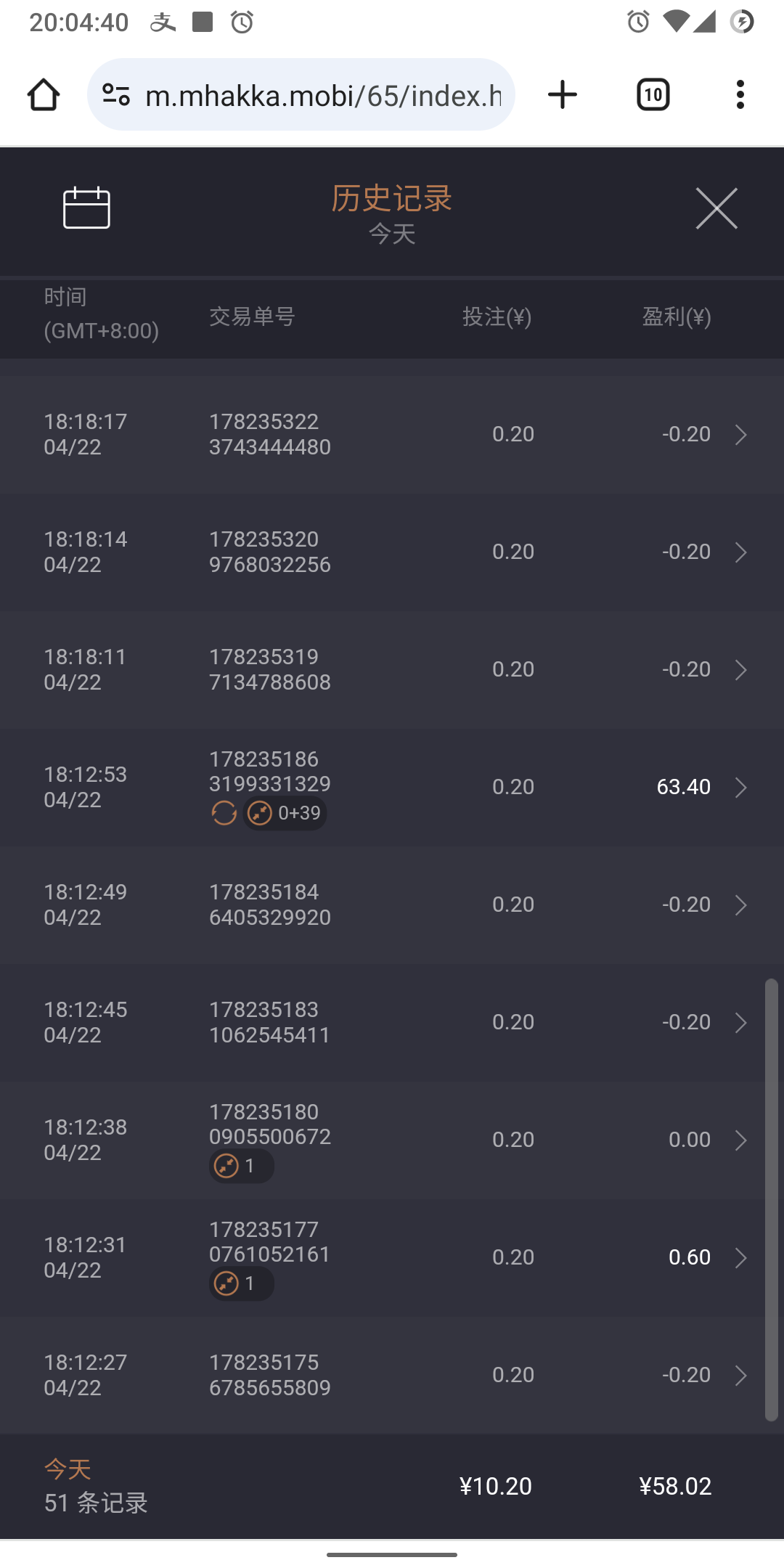Open a new browser tab

pos(563,95)
